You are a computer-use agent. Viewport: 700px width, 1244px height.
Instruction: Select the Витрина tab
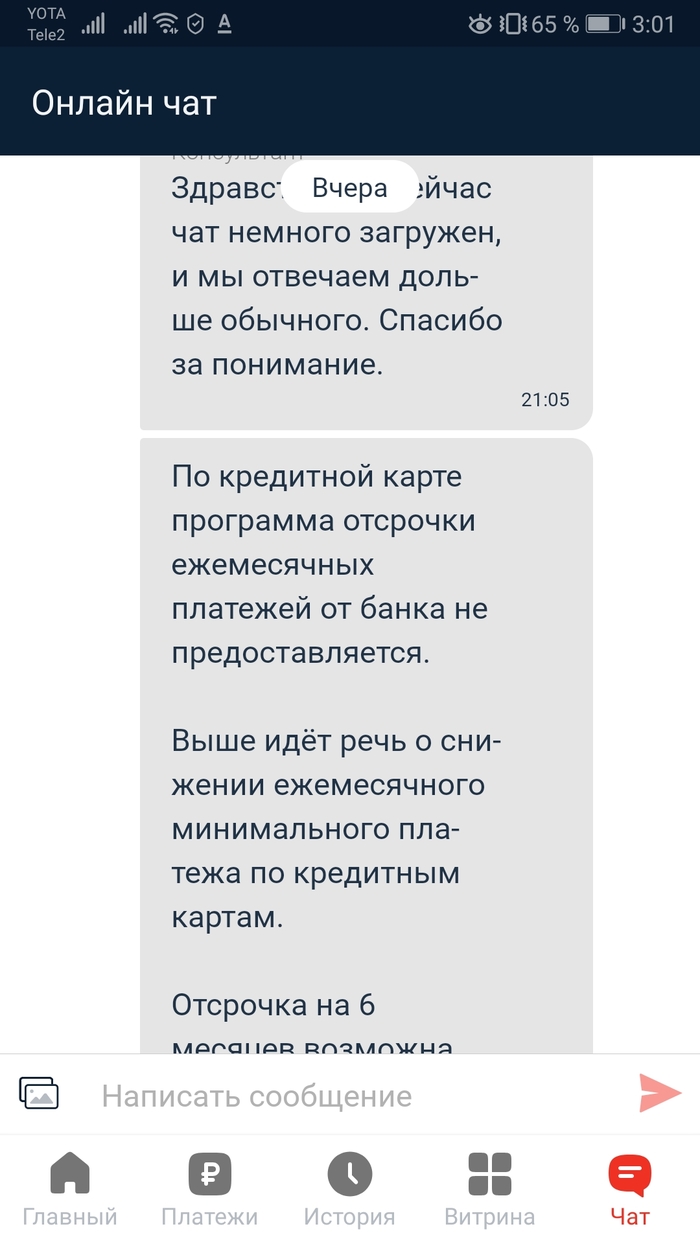(490, 1189)
